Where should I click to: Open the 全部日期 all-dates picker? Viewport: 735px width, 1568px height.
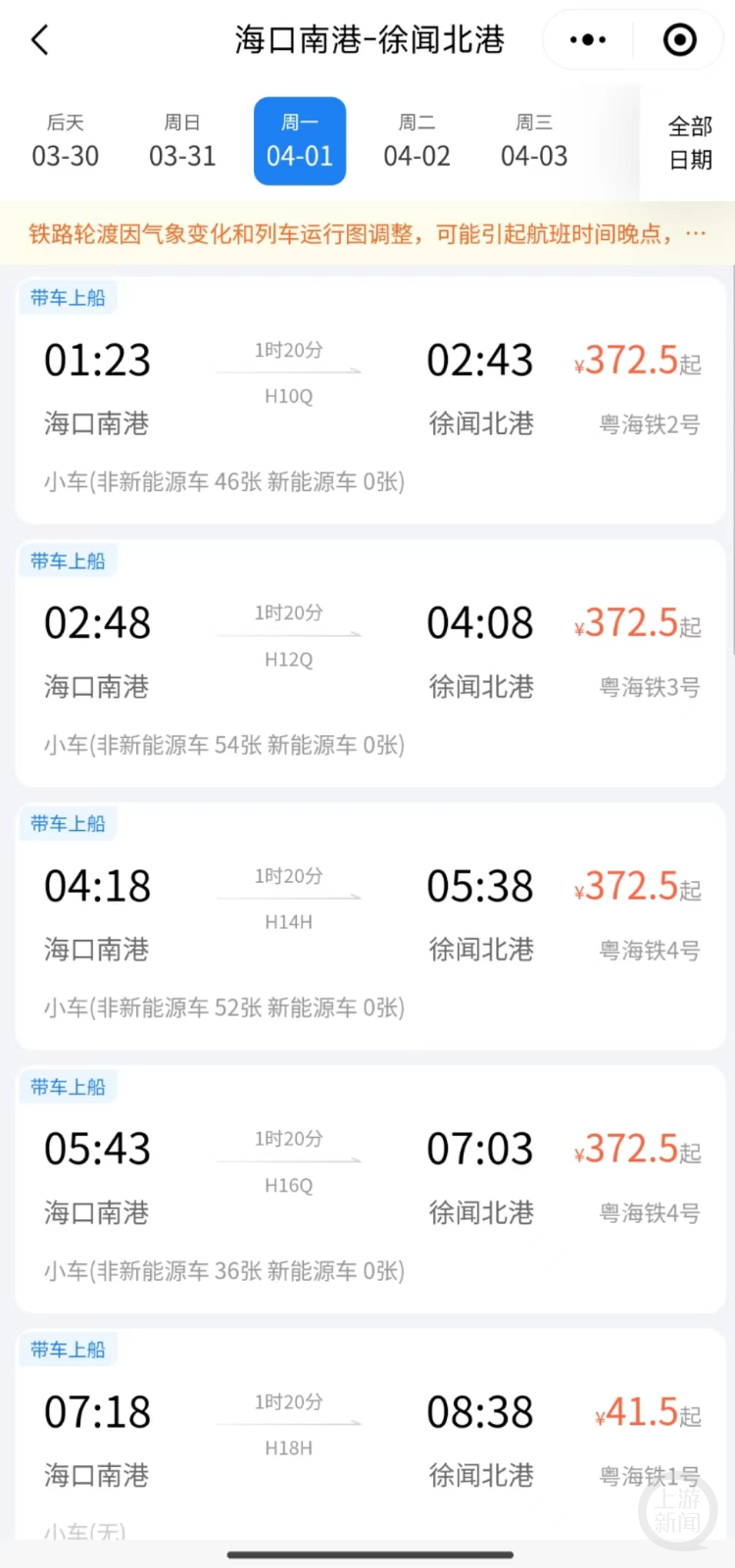point(690,142)
